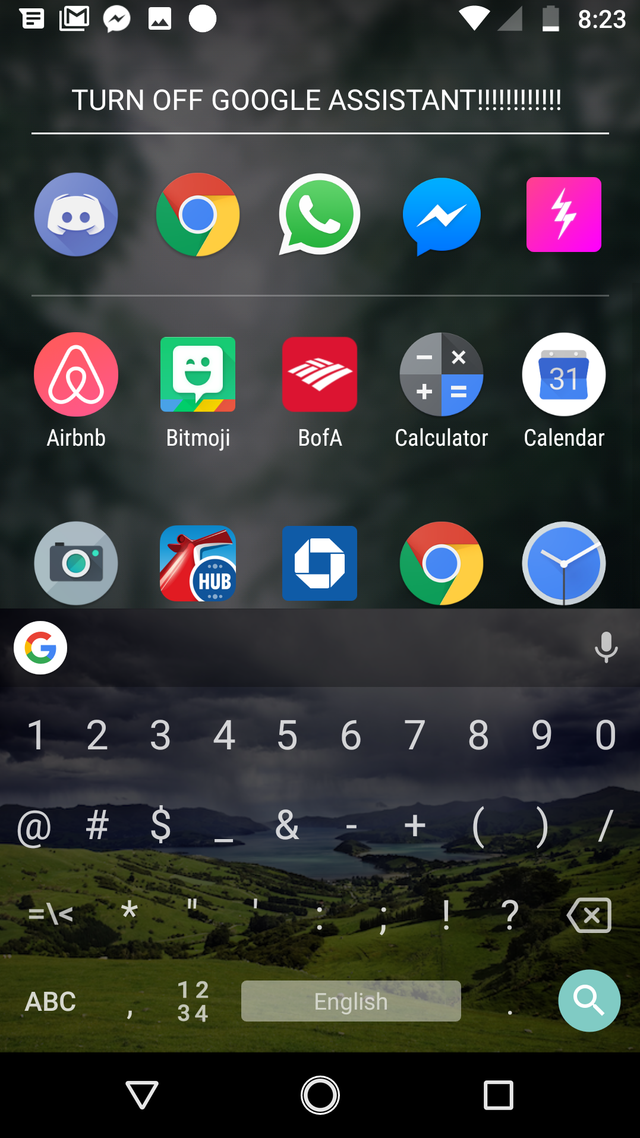Open the BofA banking app
640x1138 pixels.
[319, 375]
